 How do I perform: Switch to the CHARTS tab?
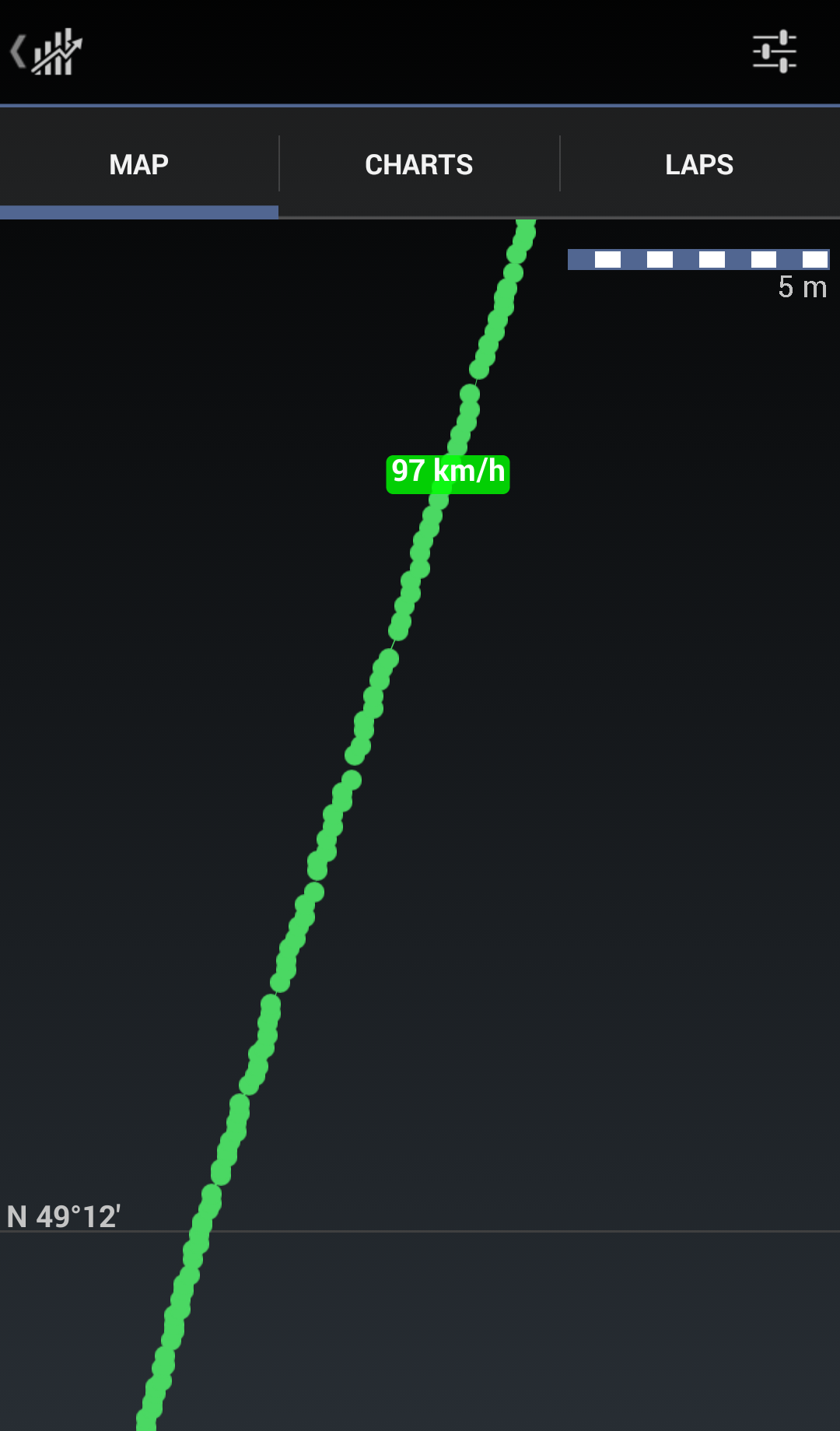coord(419,163)
